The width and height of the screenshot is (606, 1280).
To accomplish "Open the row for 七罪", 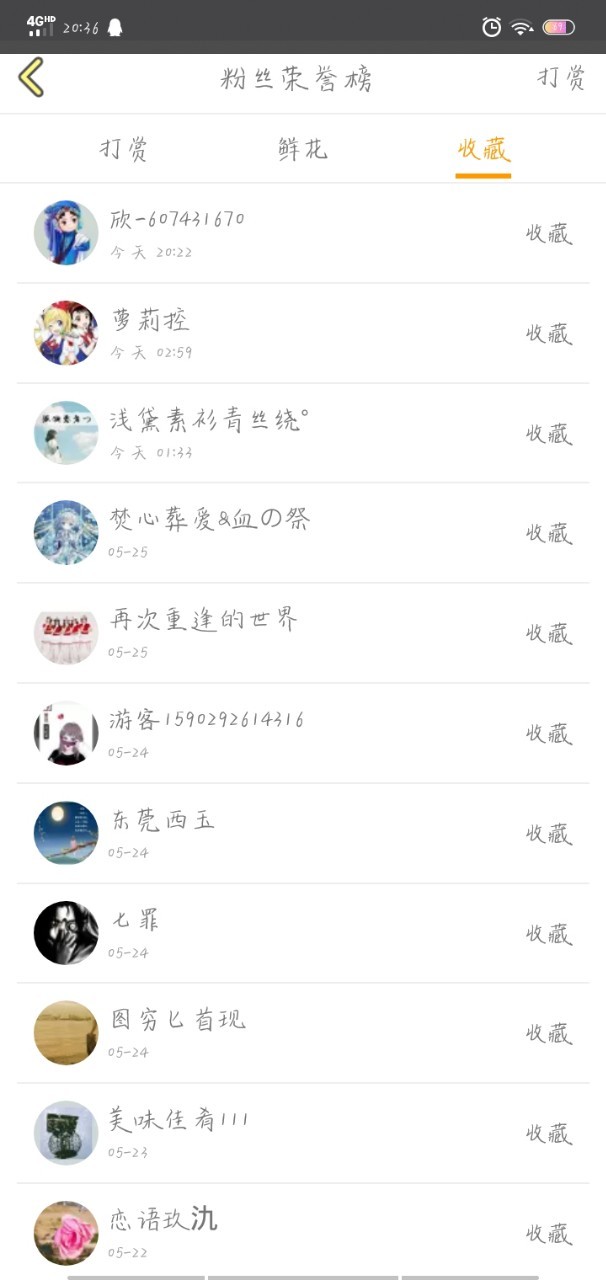I will click(x=134, y=920).
